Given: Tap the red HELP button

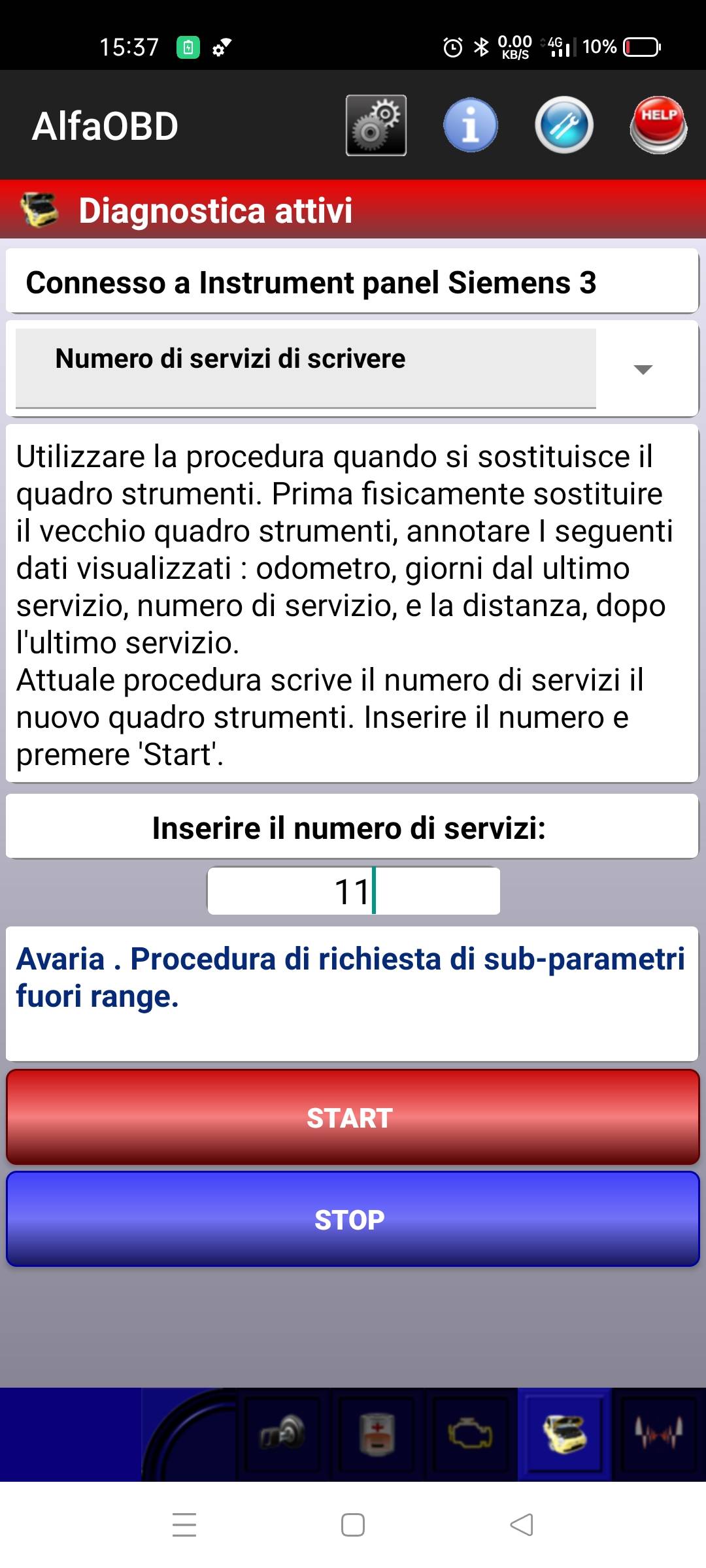Looking at the screenshot, I should [658, 125].
